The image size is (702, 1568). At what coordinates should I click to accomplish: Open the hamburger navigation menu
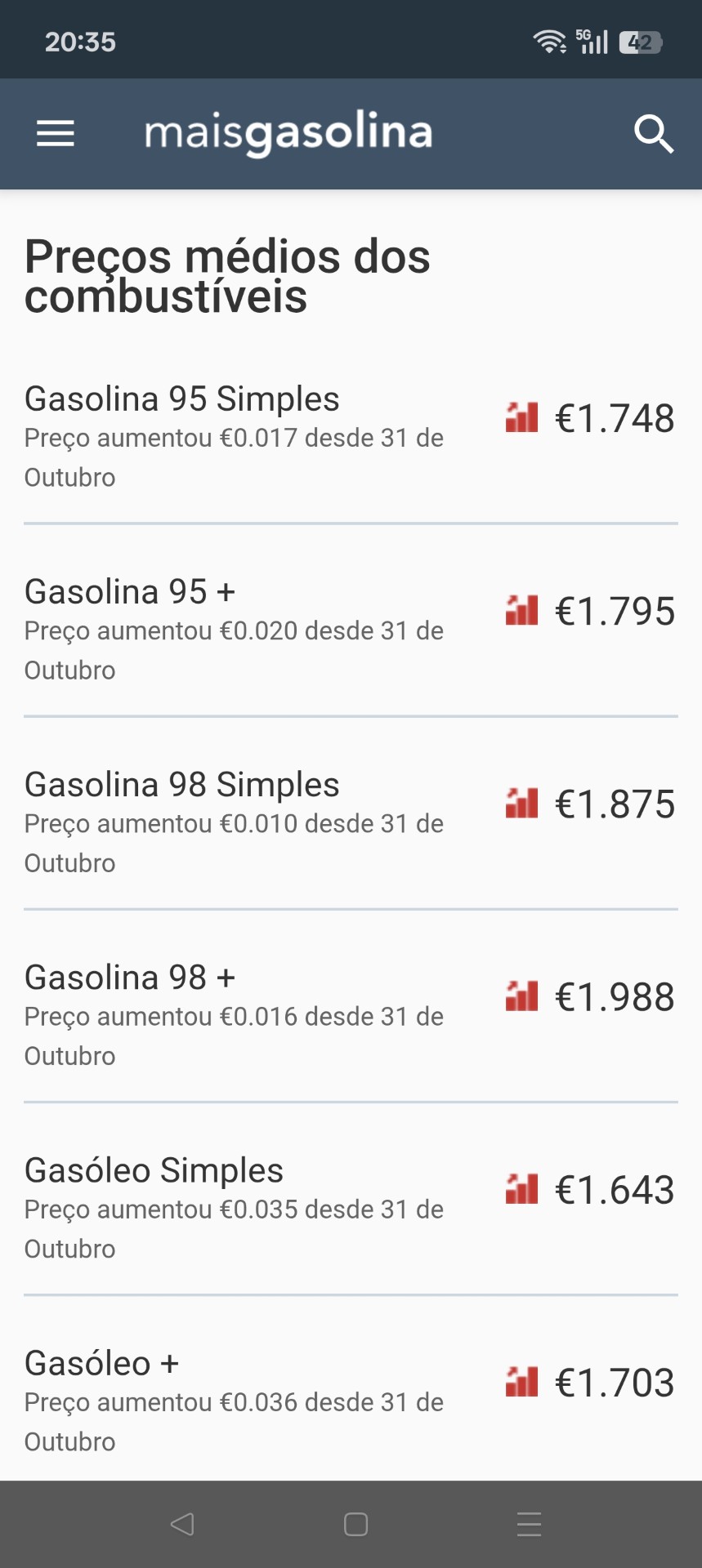pyautogui.click(x=56, y=134)
